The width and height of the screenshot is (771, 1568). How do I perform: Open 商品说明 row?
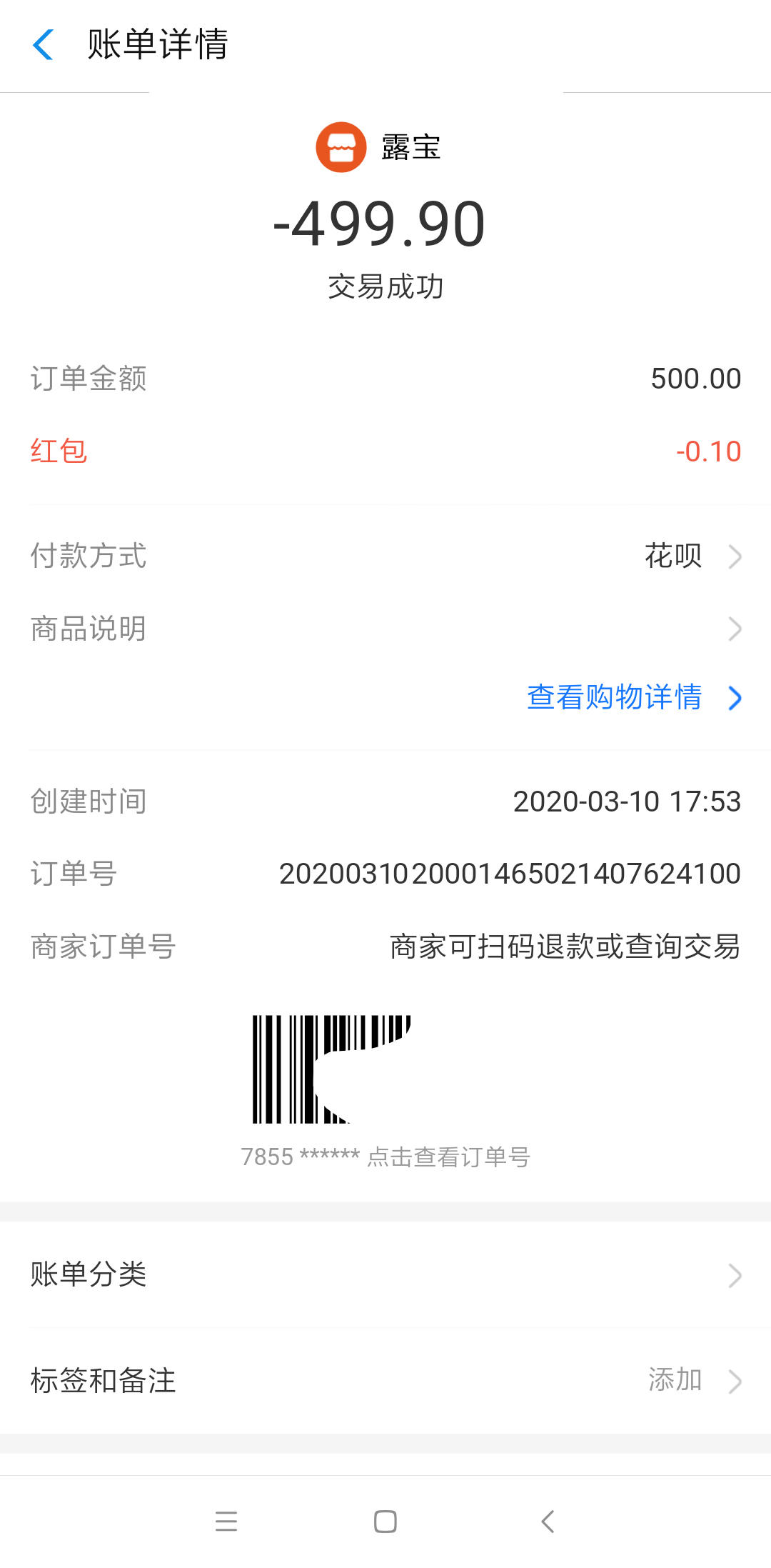pos(385,629)
